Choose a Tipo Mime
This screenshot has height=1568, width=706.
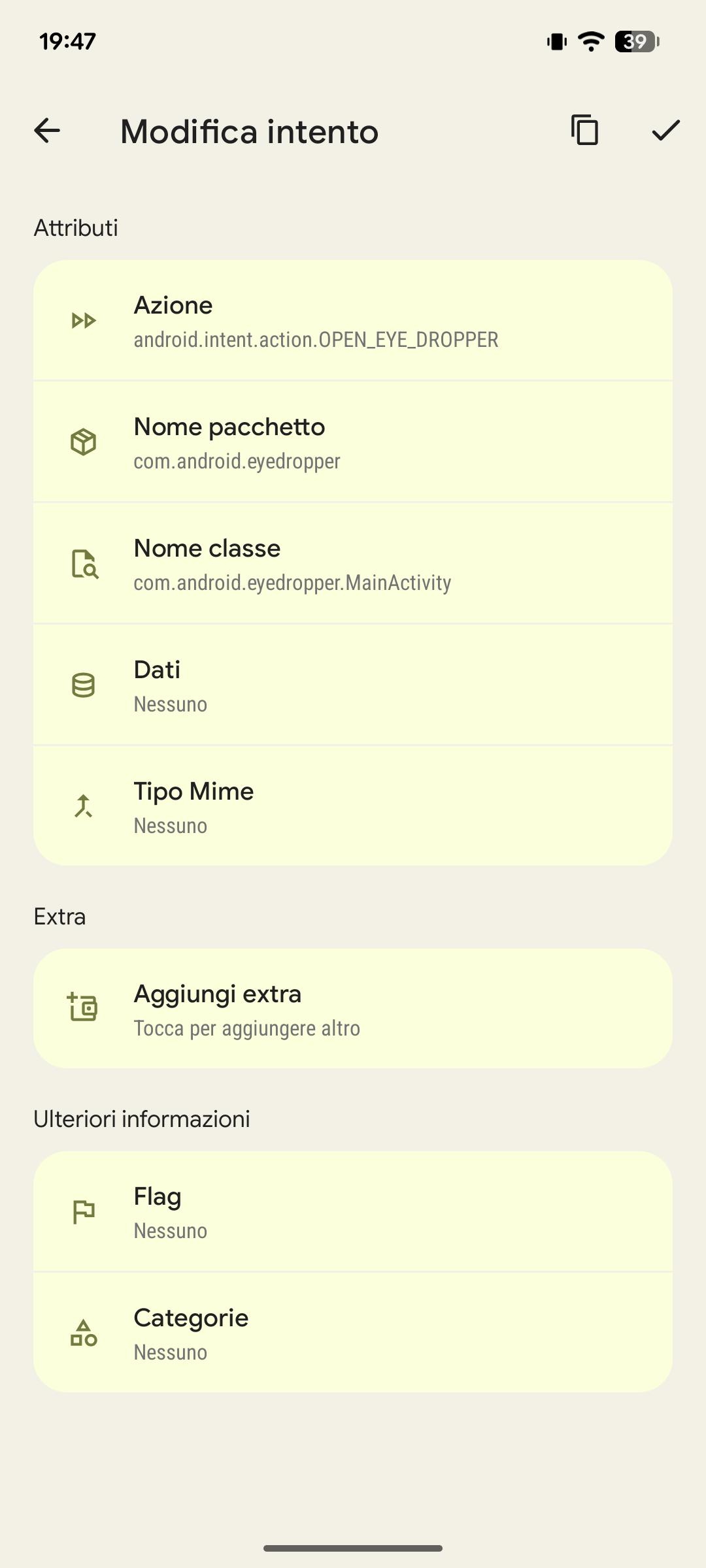point(353,807)
